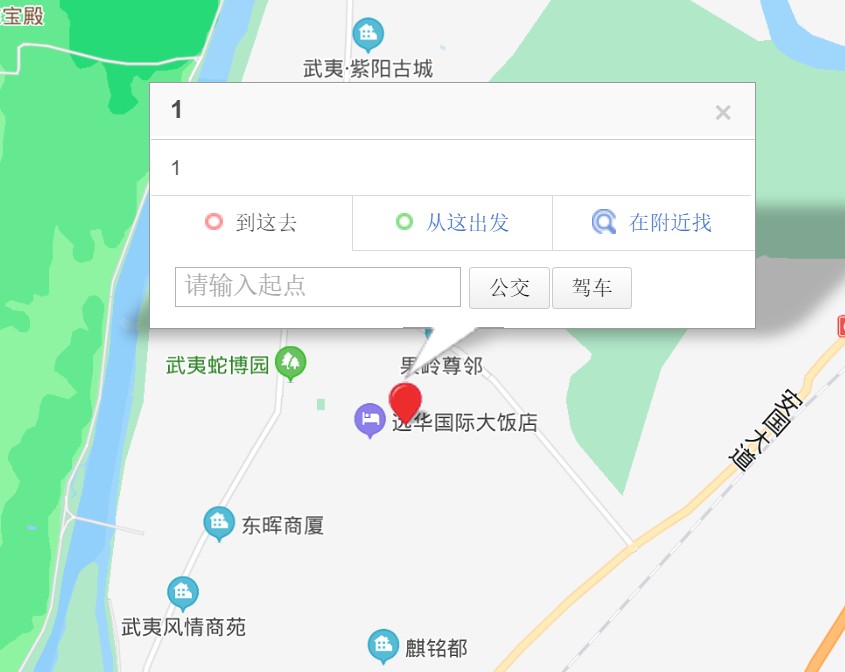Focus the 请输入起点 start point field

317,287
